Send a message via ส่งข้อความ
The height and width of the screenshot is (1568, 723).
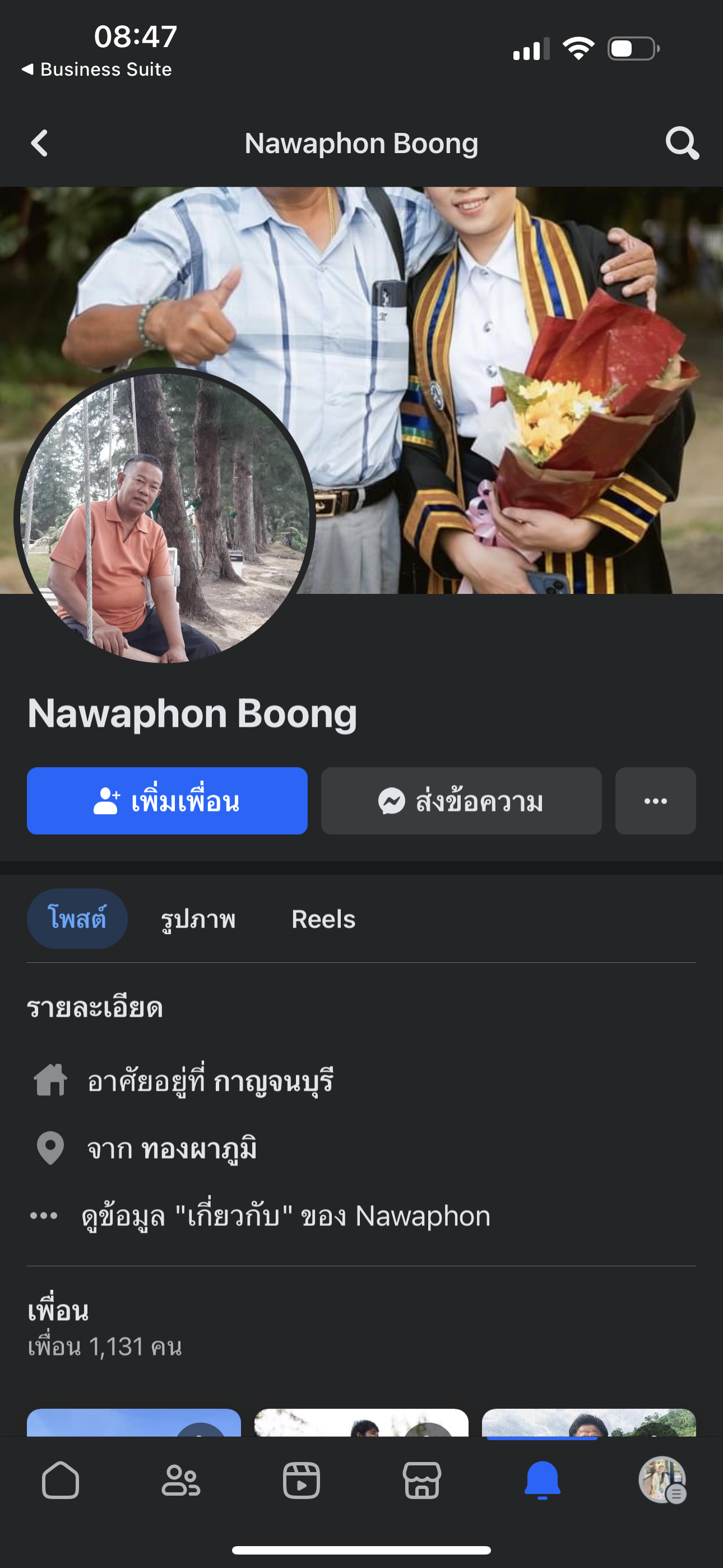461,801
